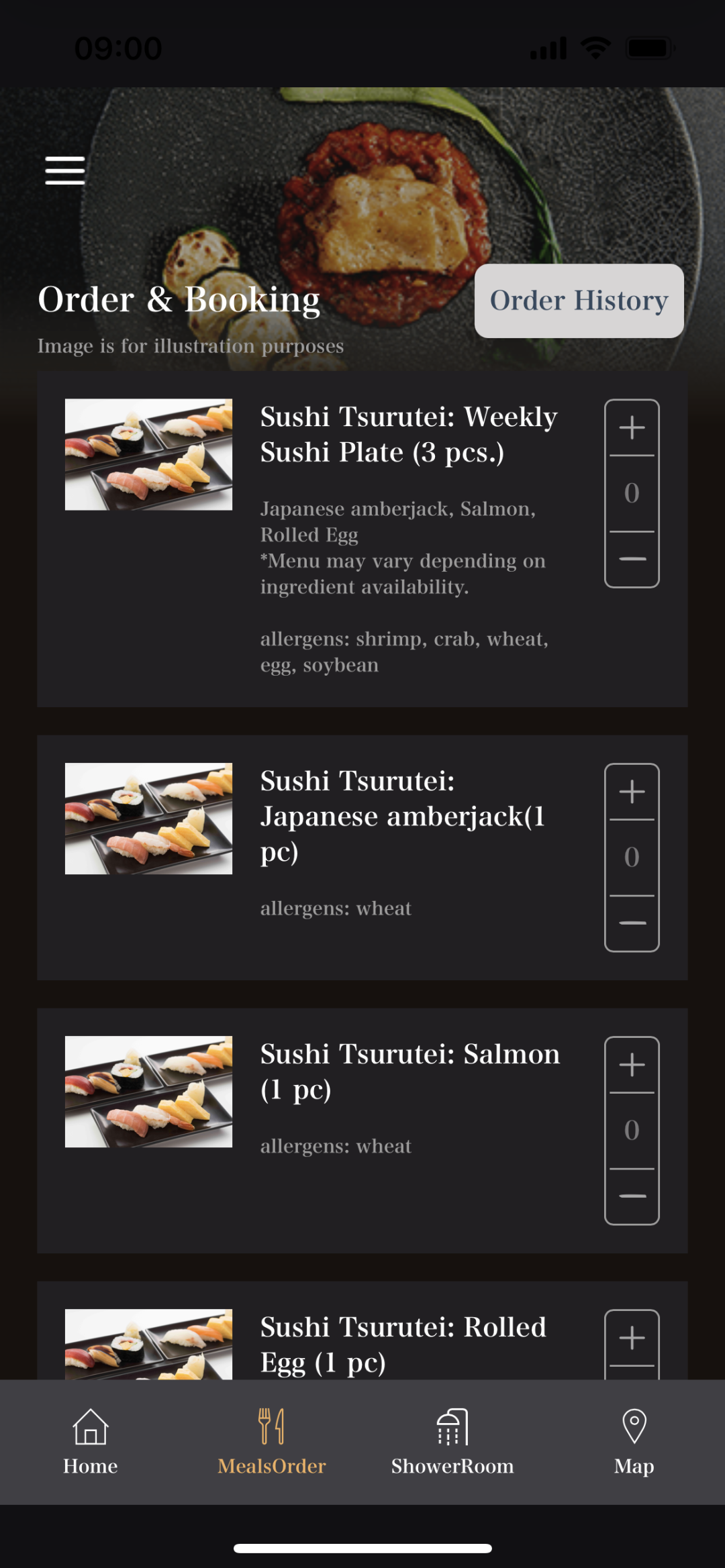Add one Rolled Egg piece

click(632, 1339)
